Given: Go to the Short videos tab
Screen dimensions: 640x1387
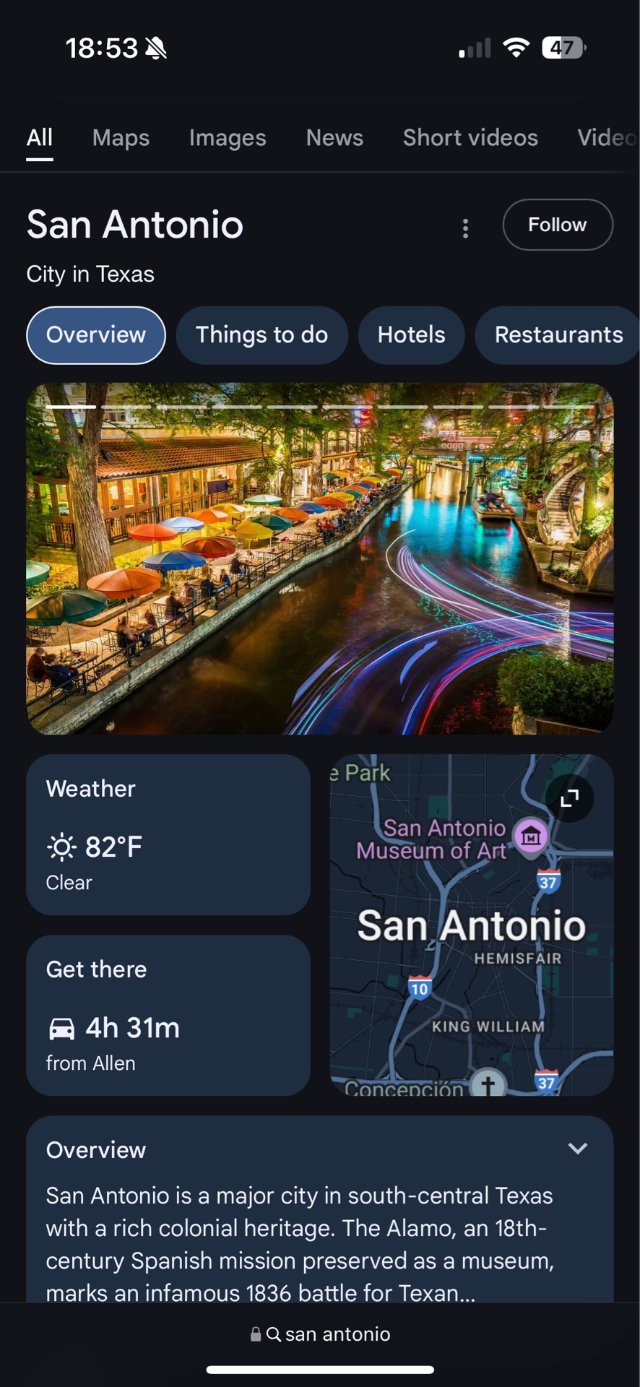Looking at the screenshot, I should pyautogui.click(x=470, y=138).
